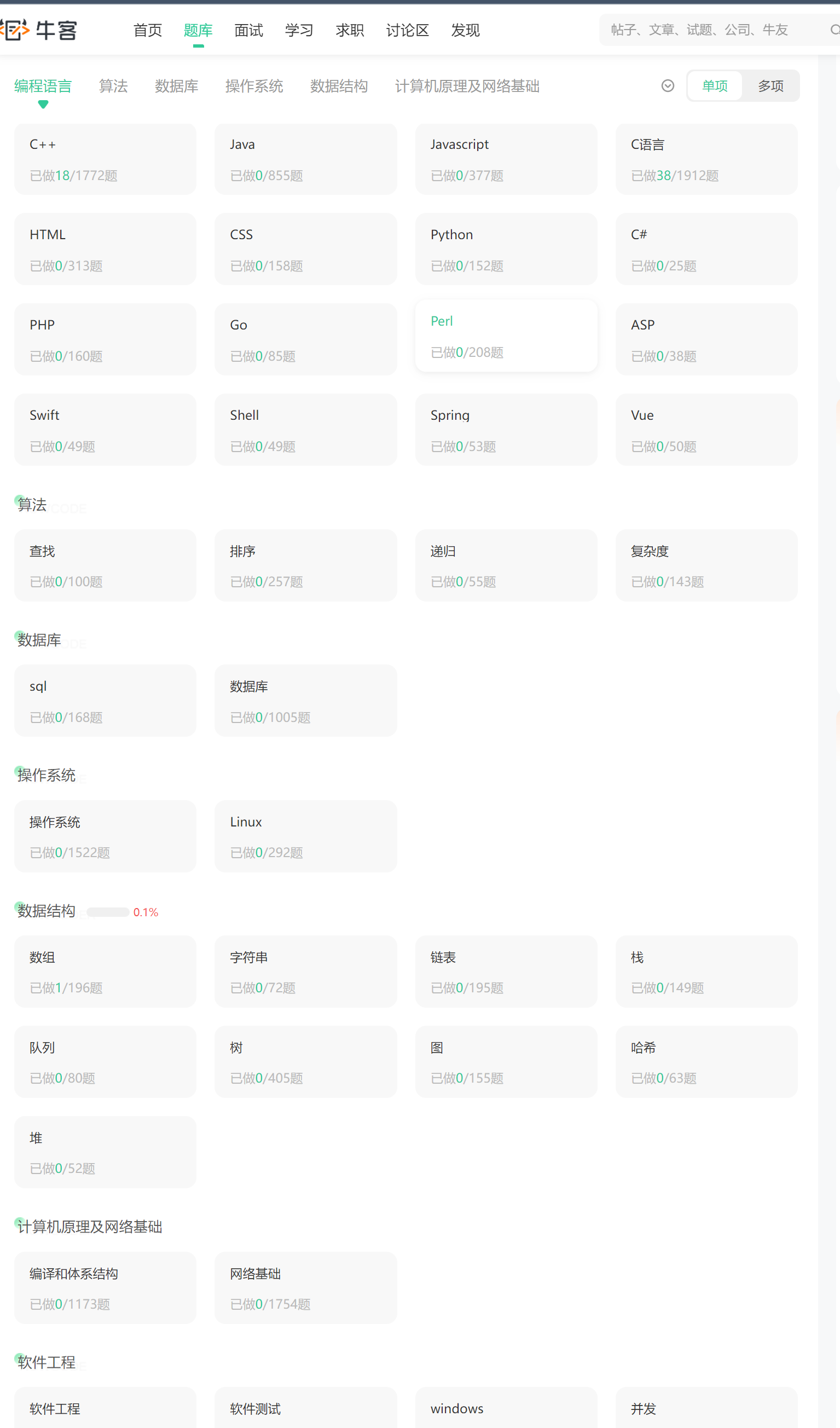840x1428 pixels.
Task: Open the Perl question card
Action: (x=506, y=336)
